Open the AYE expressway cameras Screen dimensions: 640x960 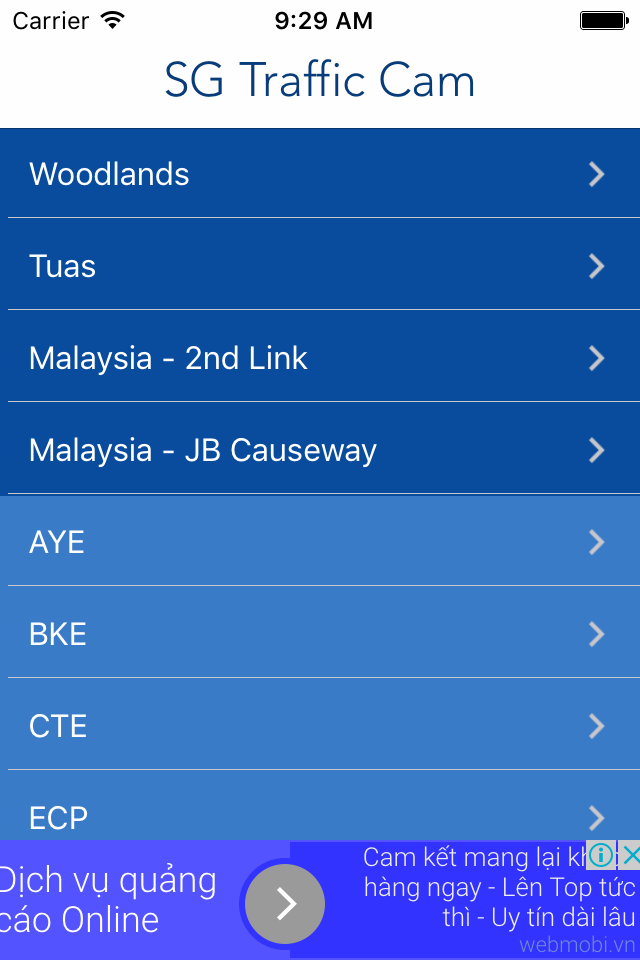320,542
